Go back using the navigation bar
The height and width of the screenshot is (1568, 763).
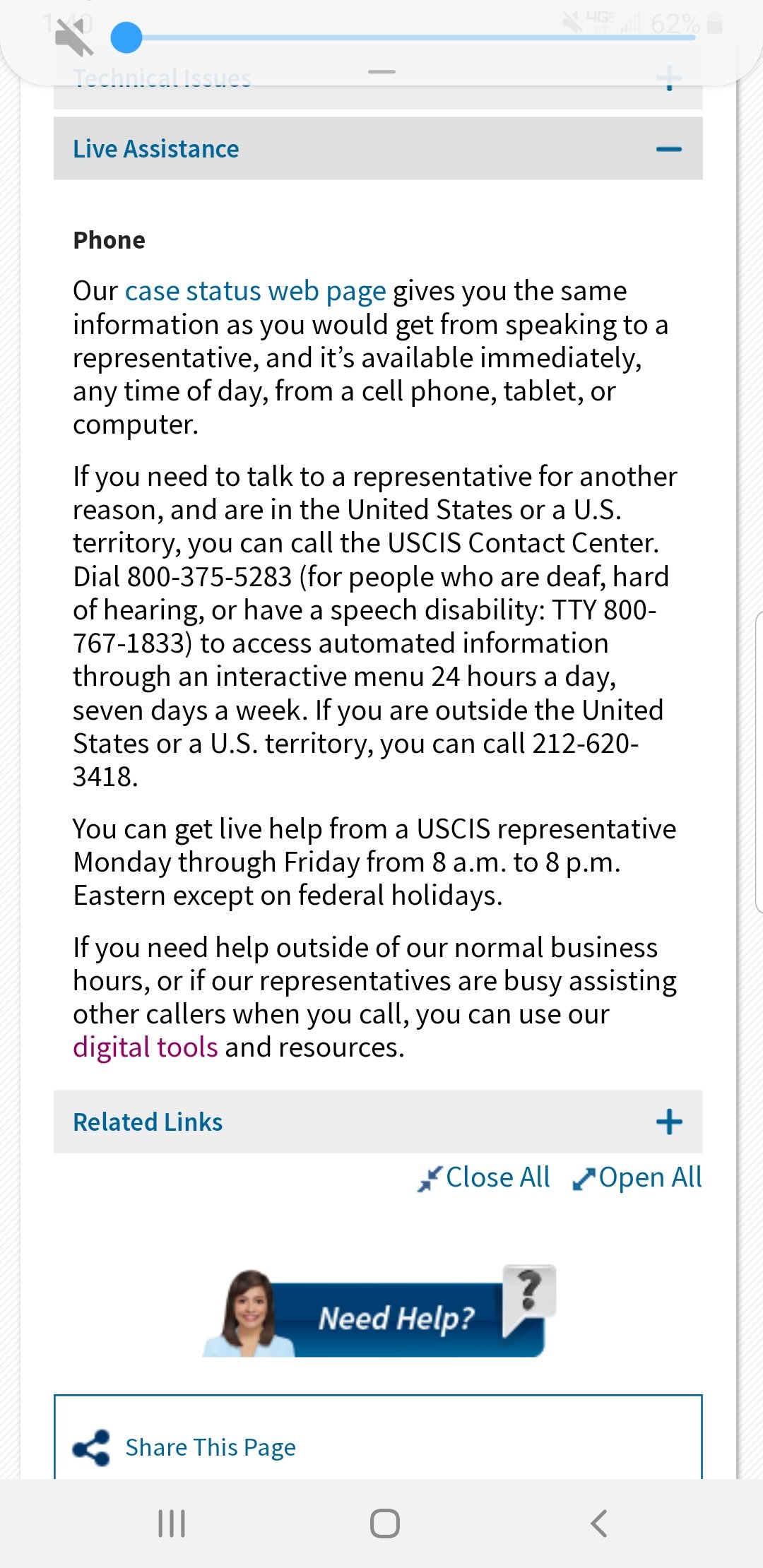[598, 1524]
